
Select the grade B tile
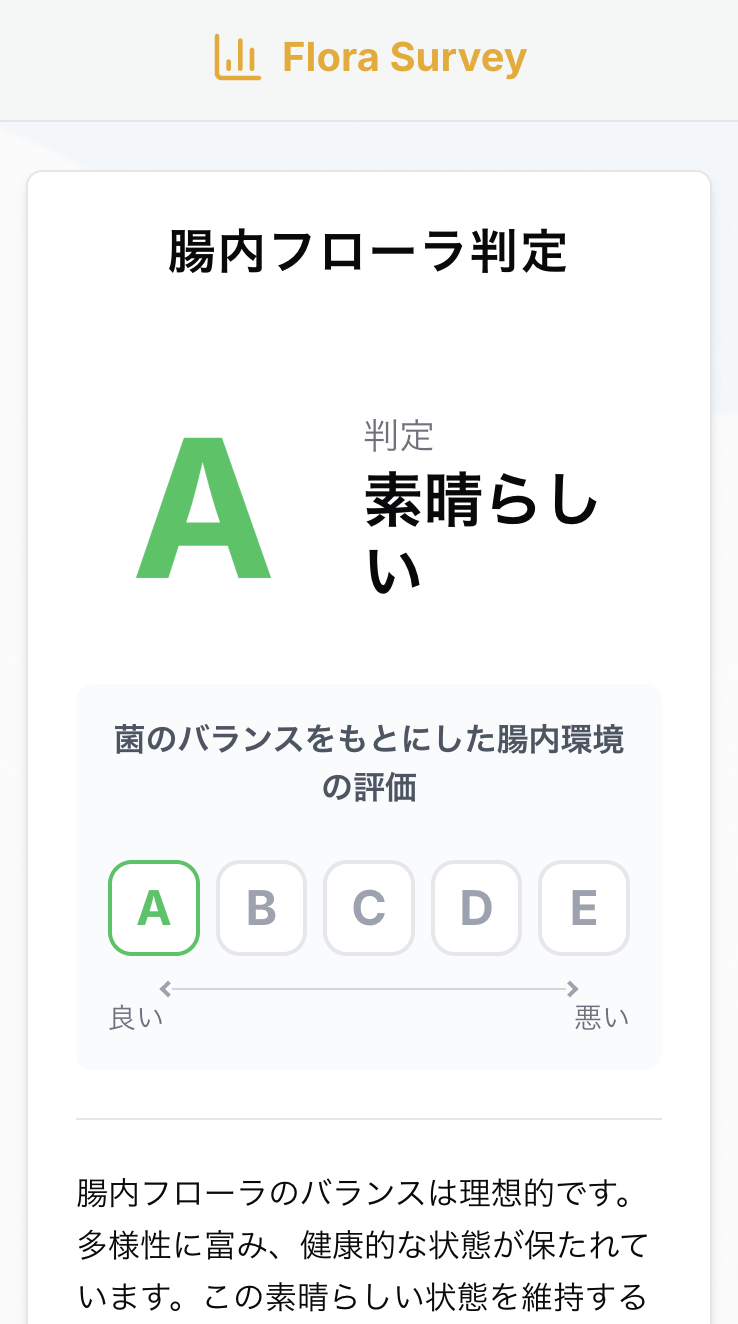(x=261, y=908)
